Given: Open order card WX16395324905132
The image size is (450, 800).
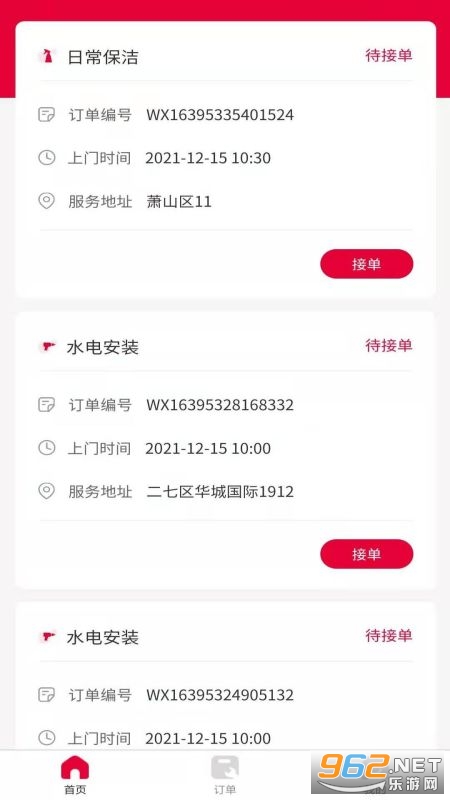Looking at the screenshot, I should click(x=226, y=676).
